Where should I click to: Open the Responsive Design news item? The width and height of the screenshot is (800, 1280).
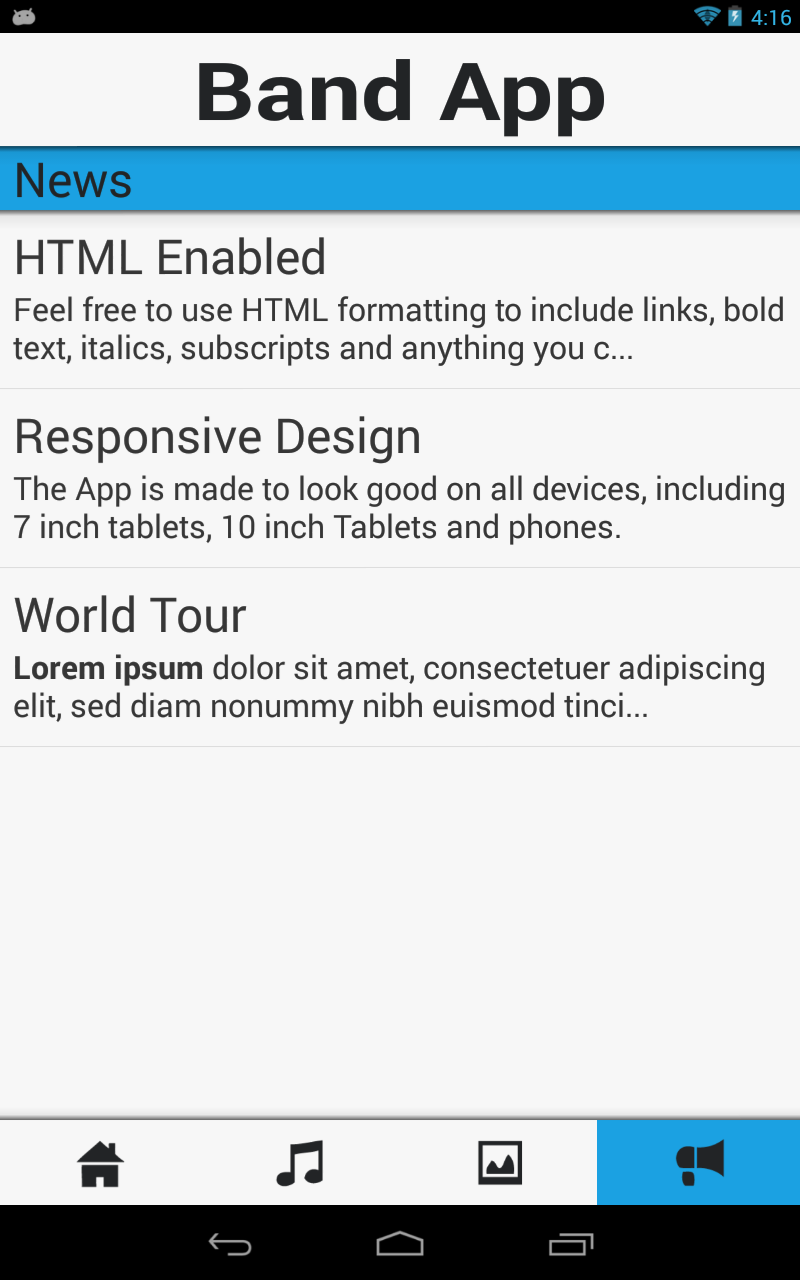pos(400,478)
